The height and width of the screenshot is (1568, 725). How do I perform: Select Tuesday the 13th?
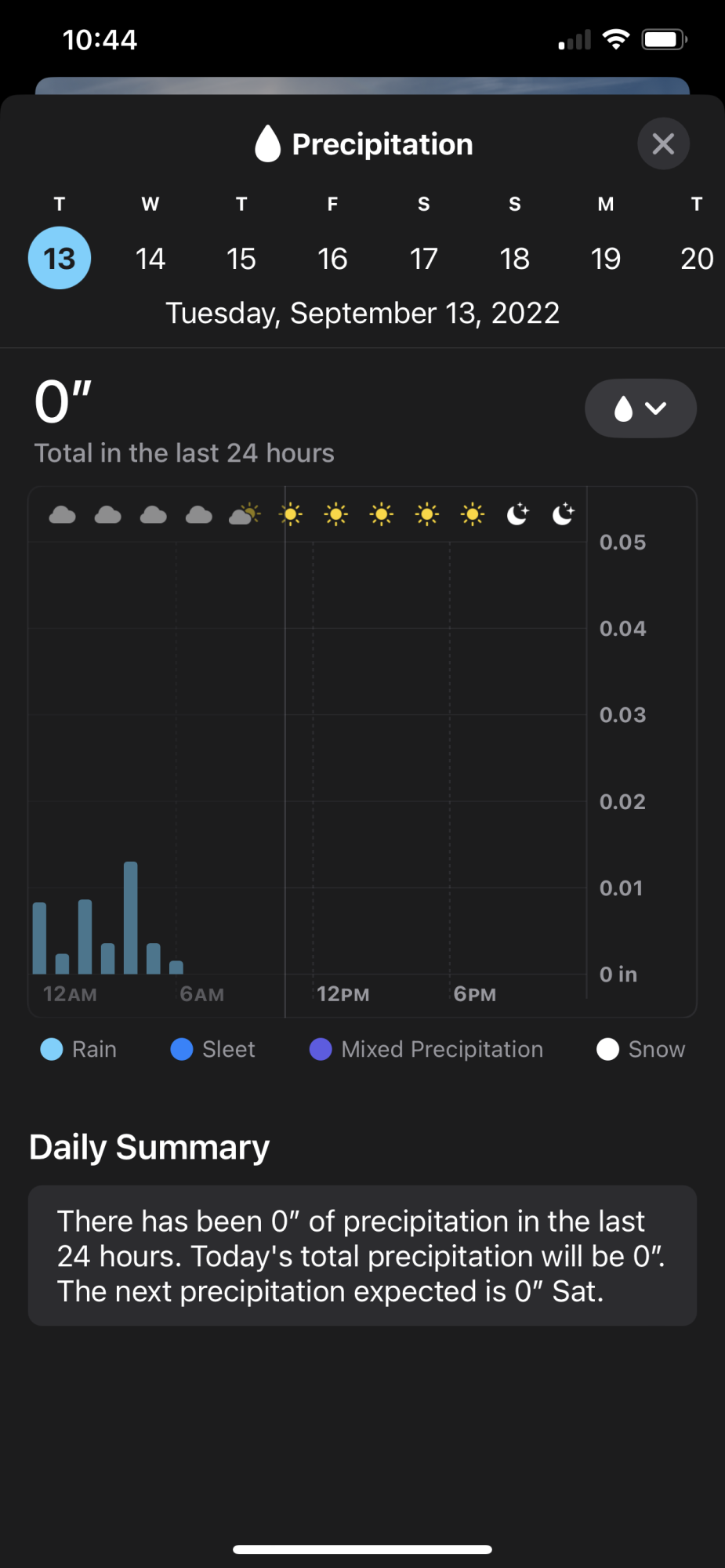(60, 258)
